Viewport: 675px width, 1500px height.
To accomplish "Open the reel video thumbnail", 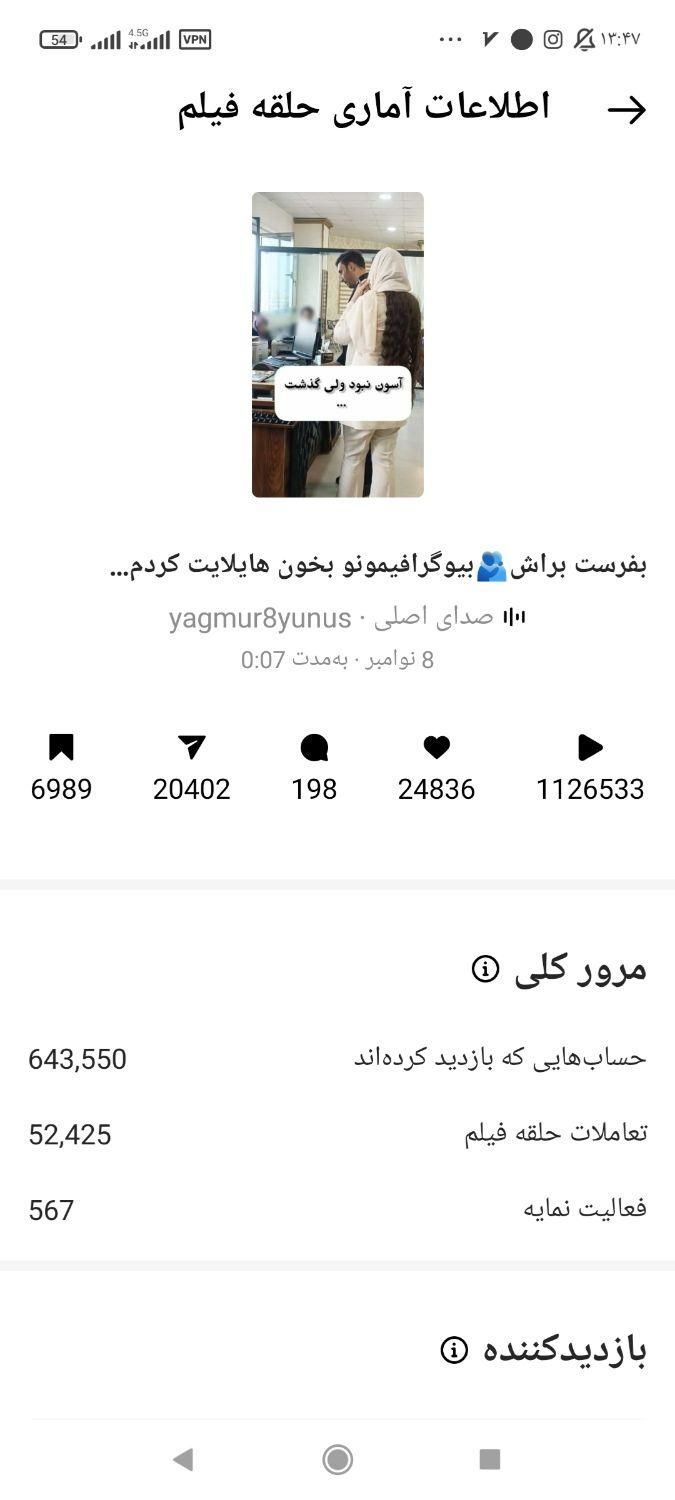I will coord(337,344).
